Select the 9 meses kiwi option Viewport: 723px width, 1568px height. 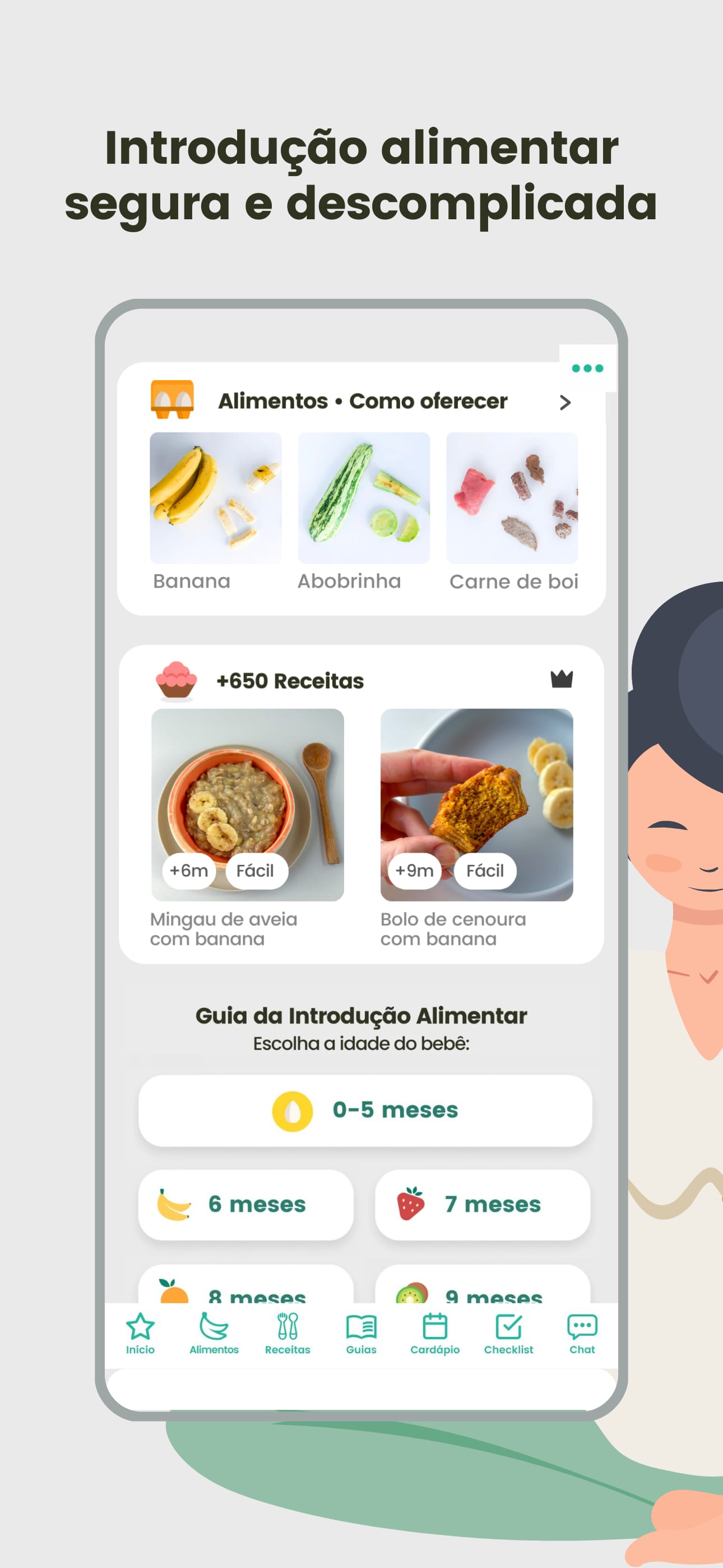[482, 1295]
